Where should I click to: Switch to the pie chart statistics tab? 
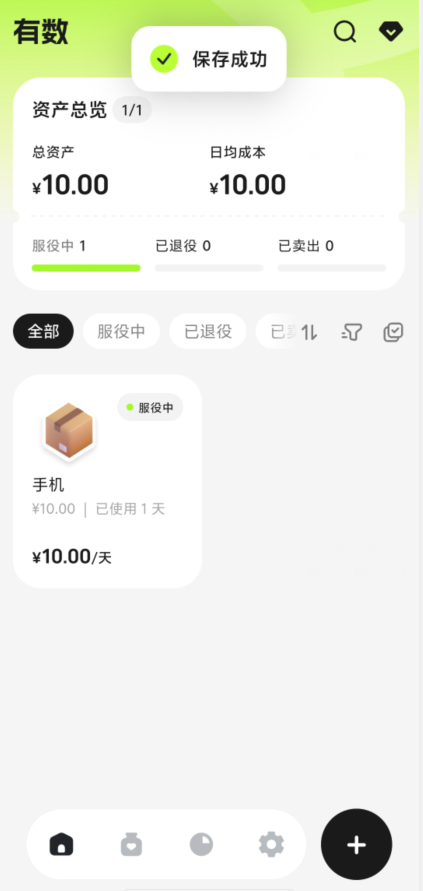click(201, 844)
